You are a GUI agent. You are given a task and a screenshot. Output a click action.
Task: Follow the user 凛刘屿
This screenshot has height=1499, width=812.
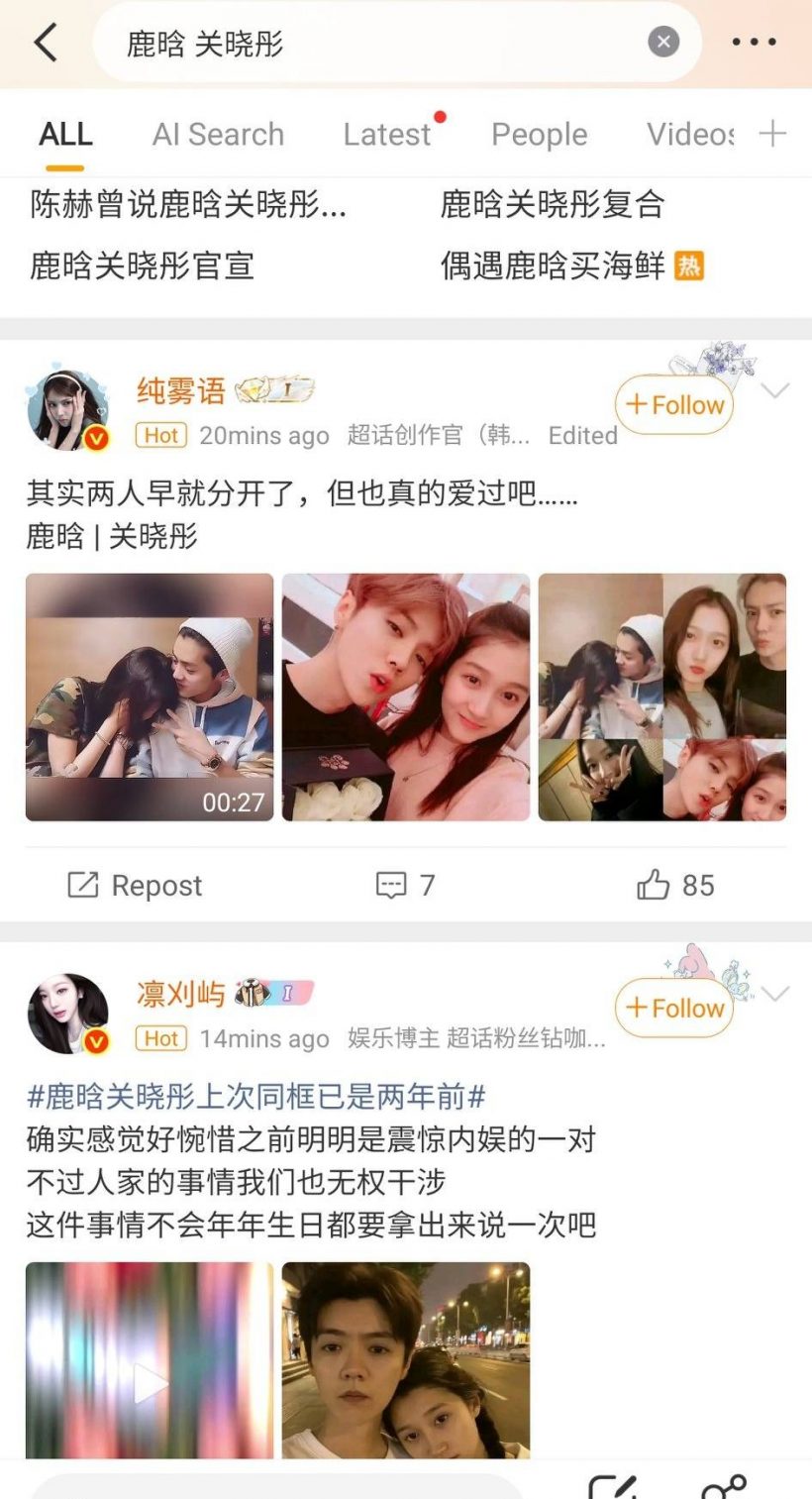674,1009
